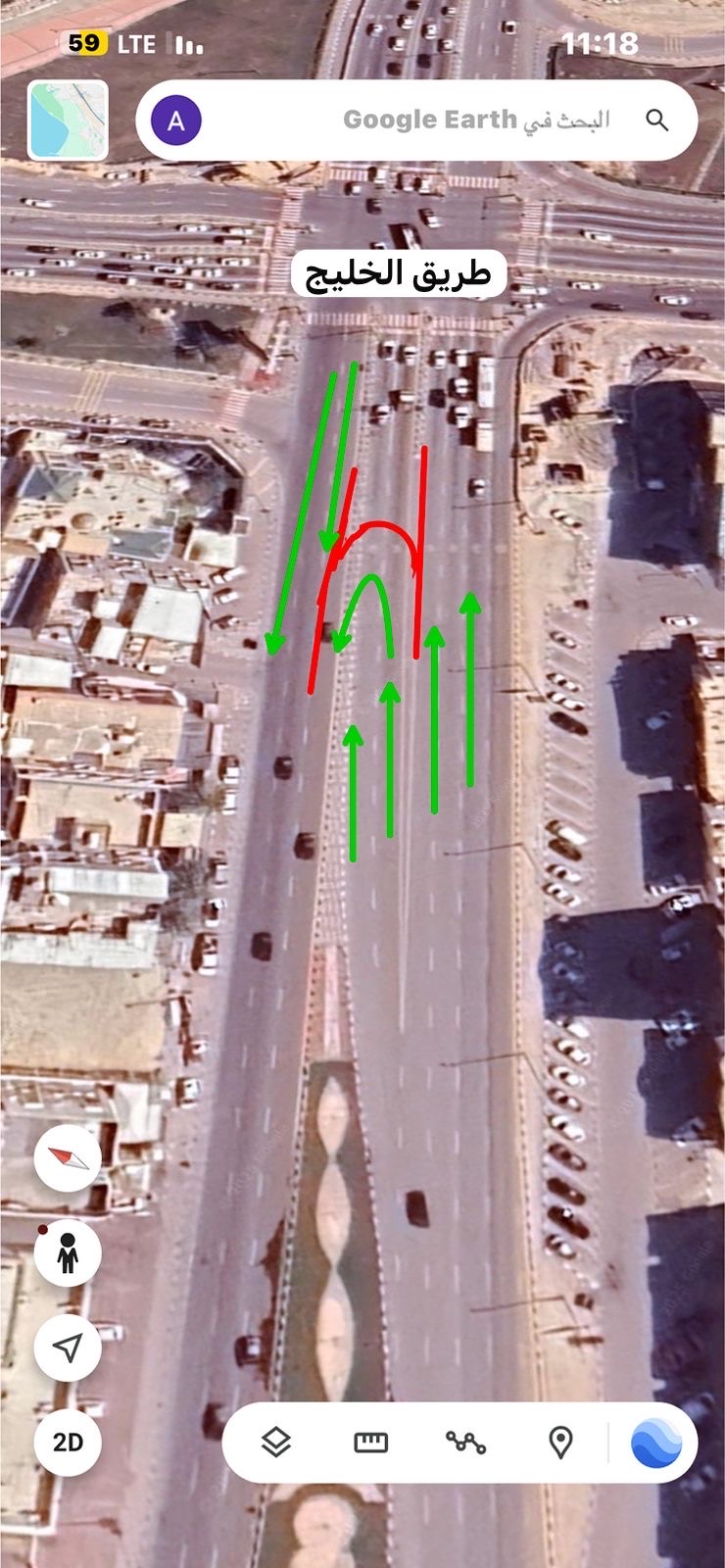Open the account avatar A

point(176,121)
